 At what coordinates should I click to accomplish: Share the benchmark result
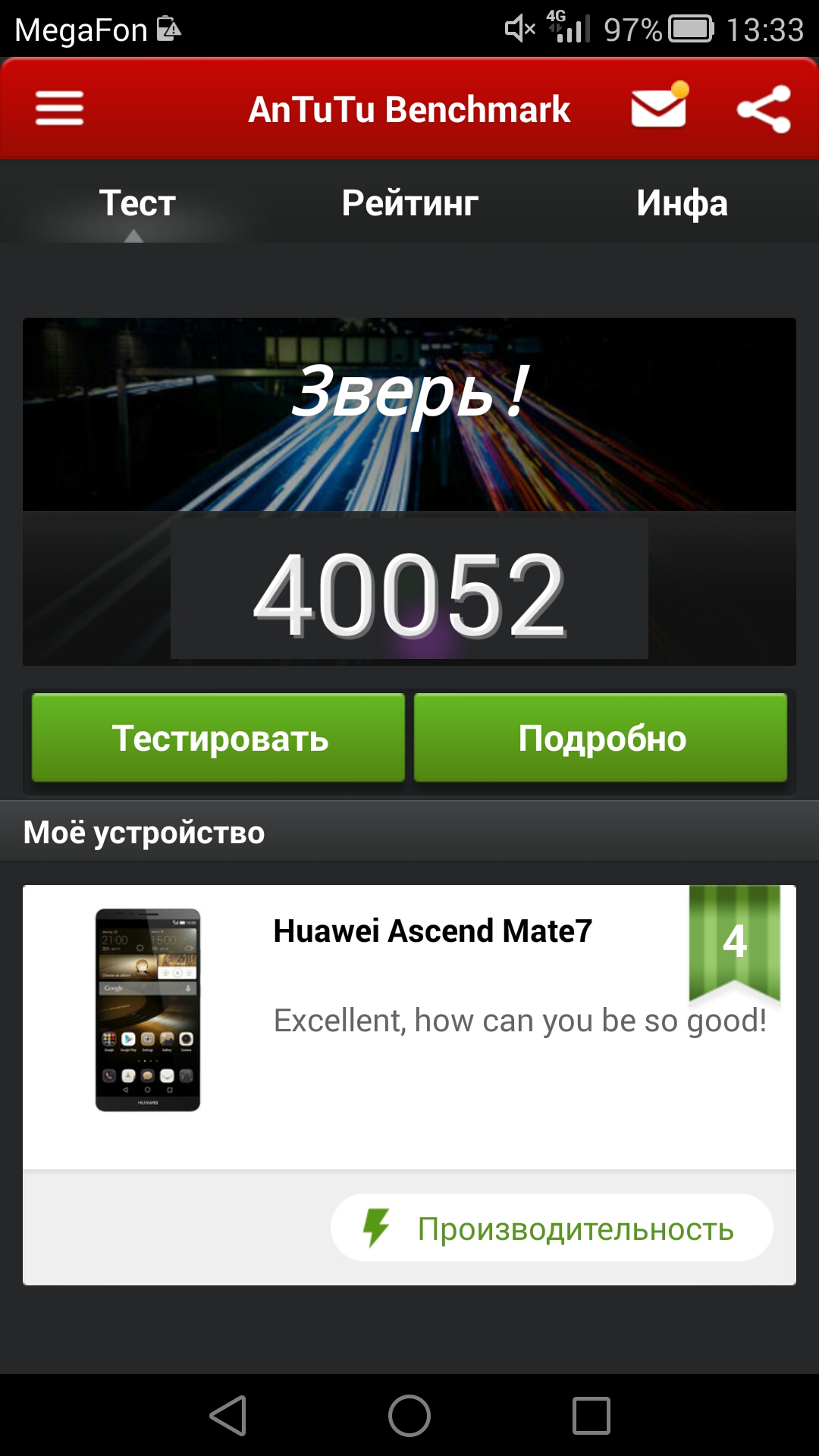(x=764, y=108)
